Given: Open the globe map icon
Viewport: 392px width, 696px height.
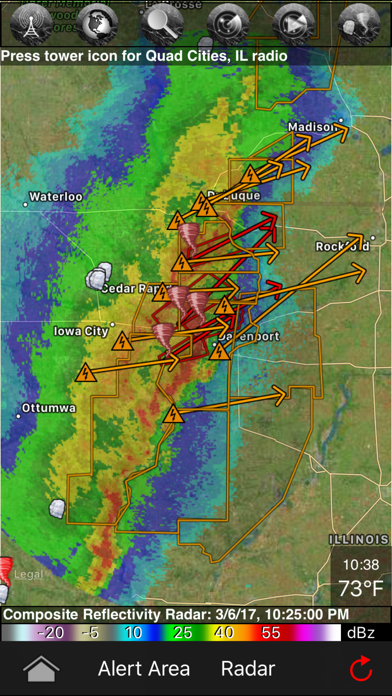Looking at the screenshot, I should coord(97,23).
